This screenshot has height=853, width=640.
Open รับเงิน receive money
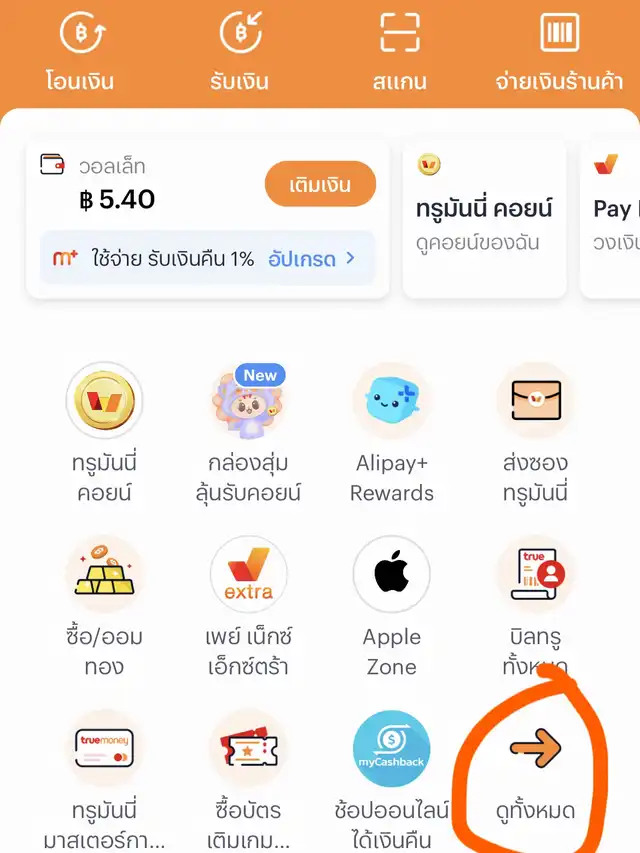pyautogui.click(x=240, y=50)
